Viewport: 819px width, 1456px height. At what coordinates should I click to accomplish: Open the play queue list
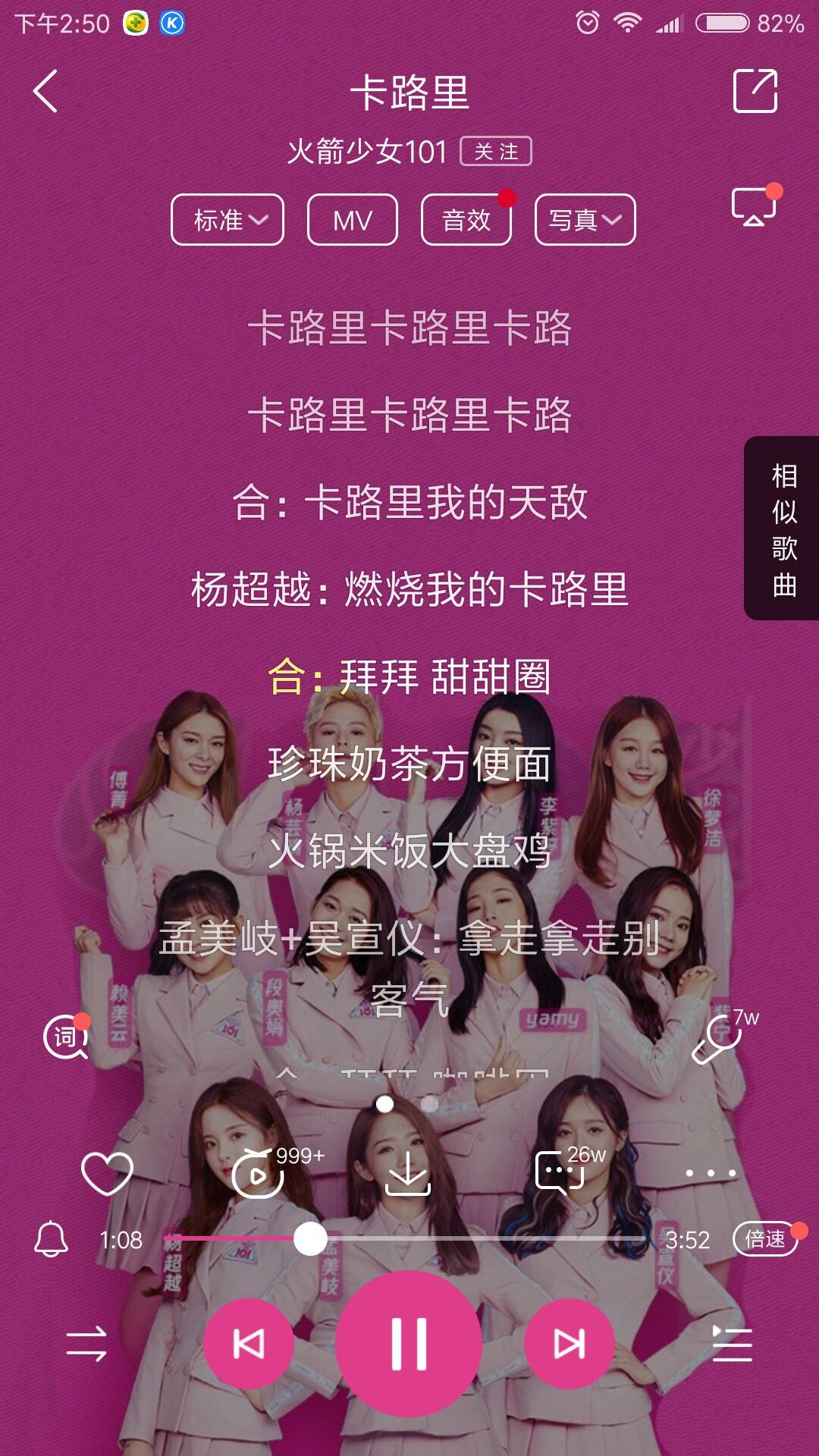coord(731,1344)
